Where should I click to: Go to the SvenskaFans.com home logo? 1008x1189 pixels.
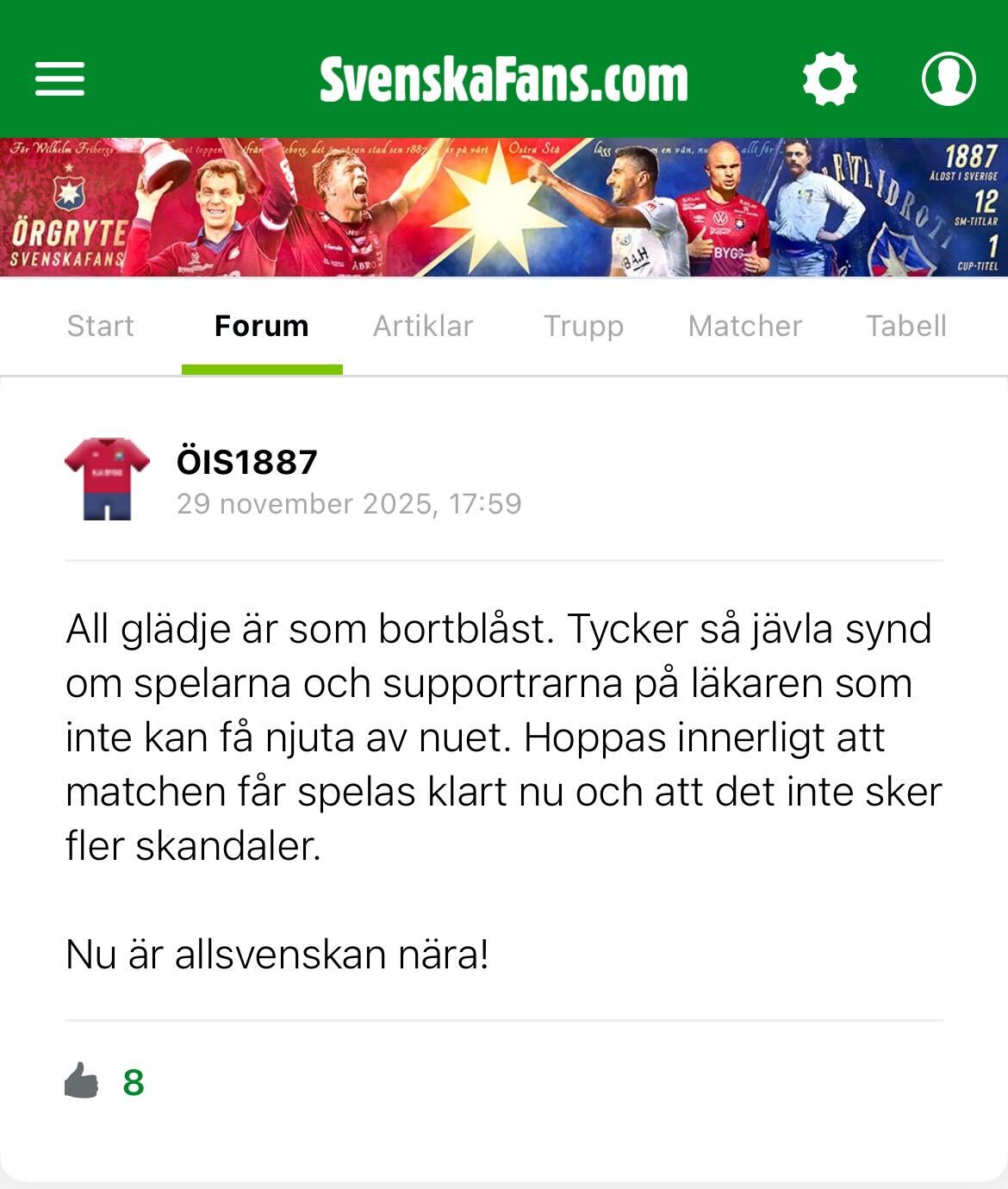pyautogui.click(x=504, y=80)
